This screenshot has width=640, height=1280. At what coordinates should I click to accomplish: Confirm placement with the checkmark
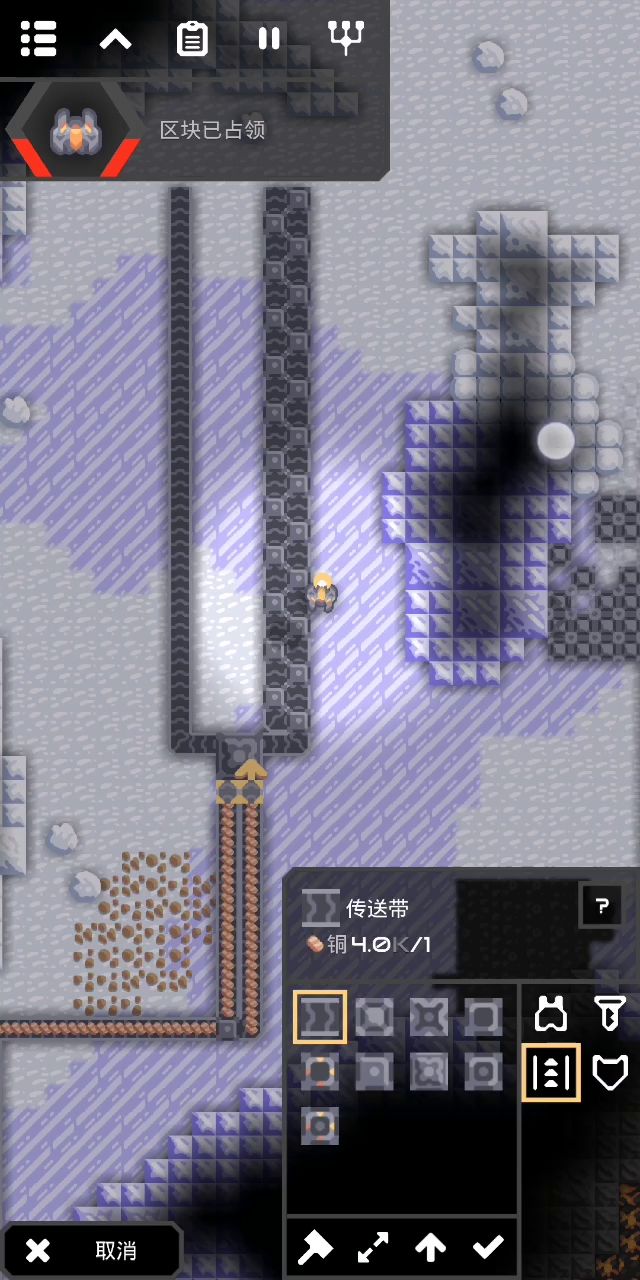pyautogui.click(x=488, y=1247)
